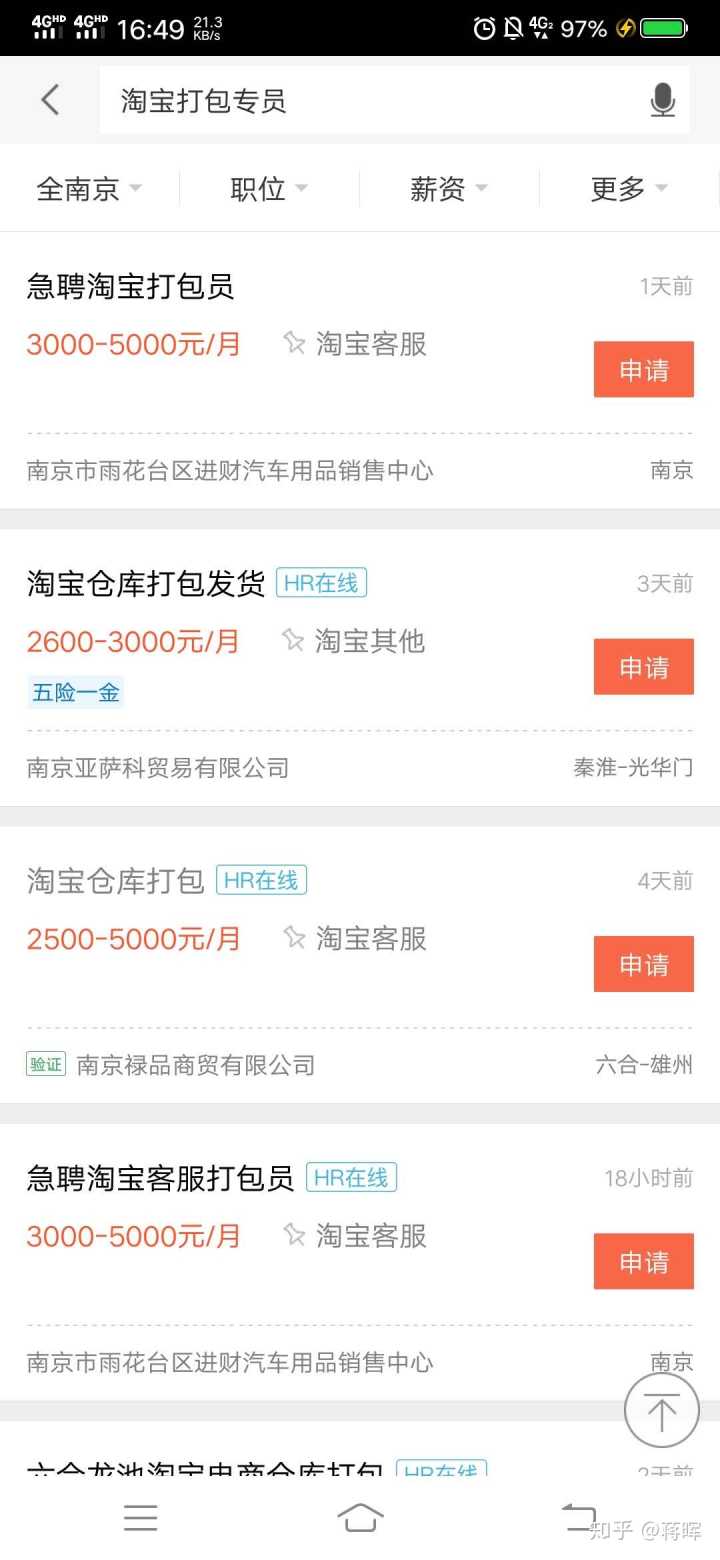Tap the 淘宝打包专员 search field
Image resolution: width=720 pixels, height=1560 pixels.
click(x=370, y=100)
